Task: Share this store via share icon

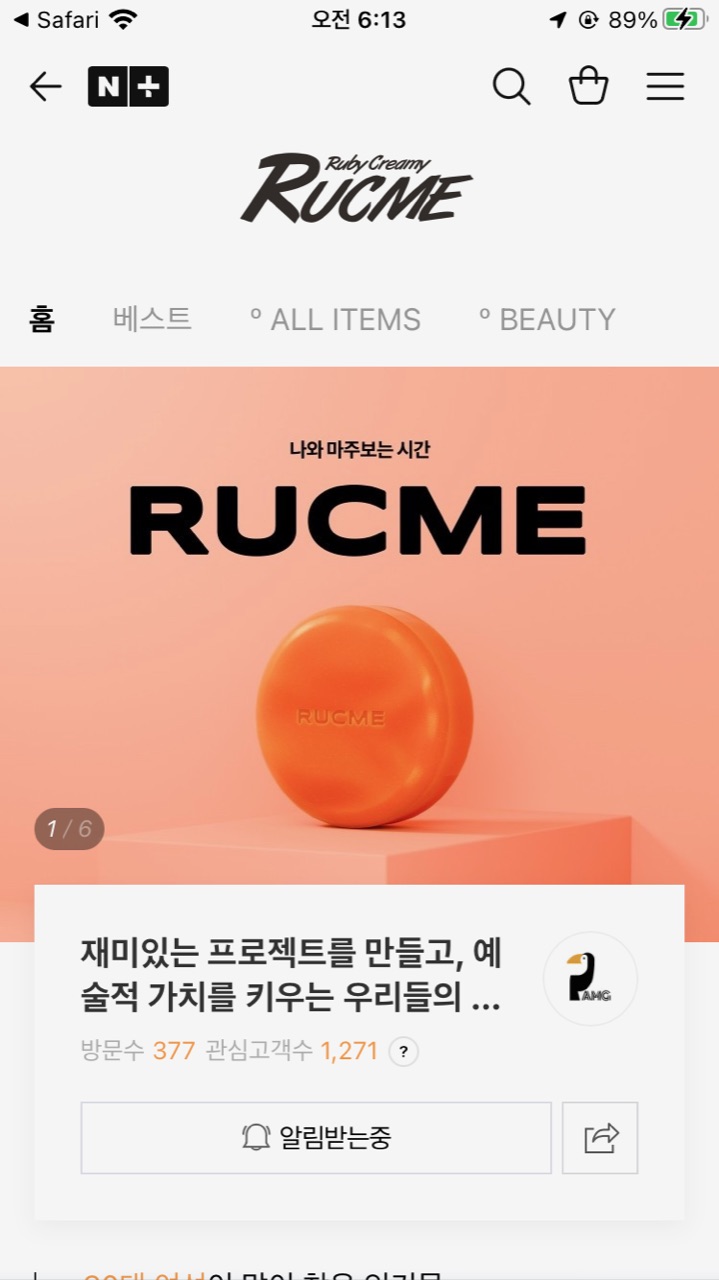Action: click(x=600, y=1137)
